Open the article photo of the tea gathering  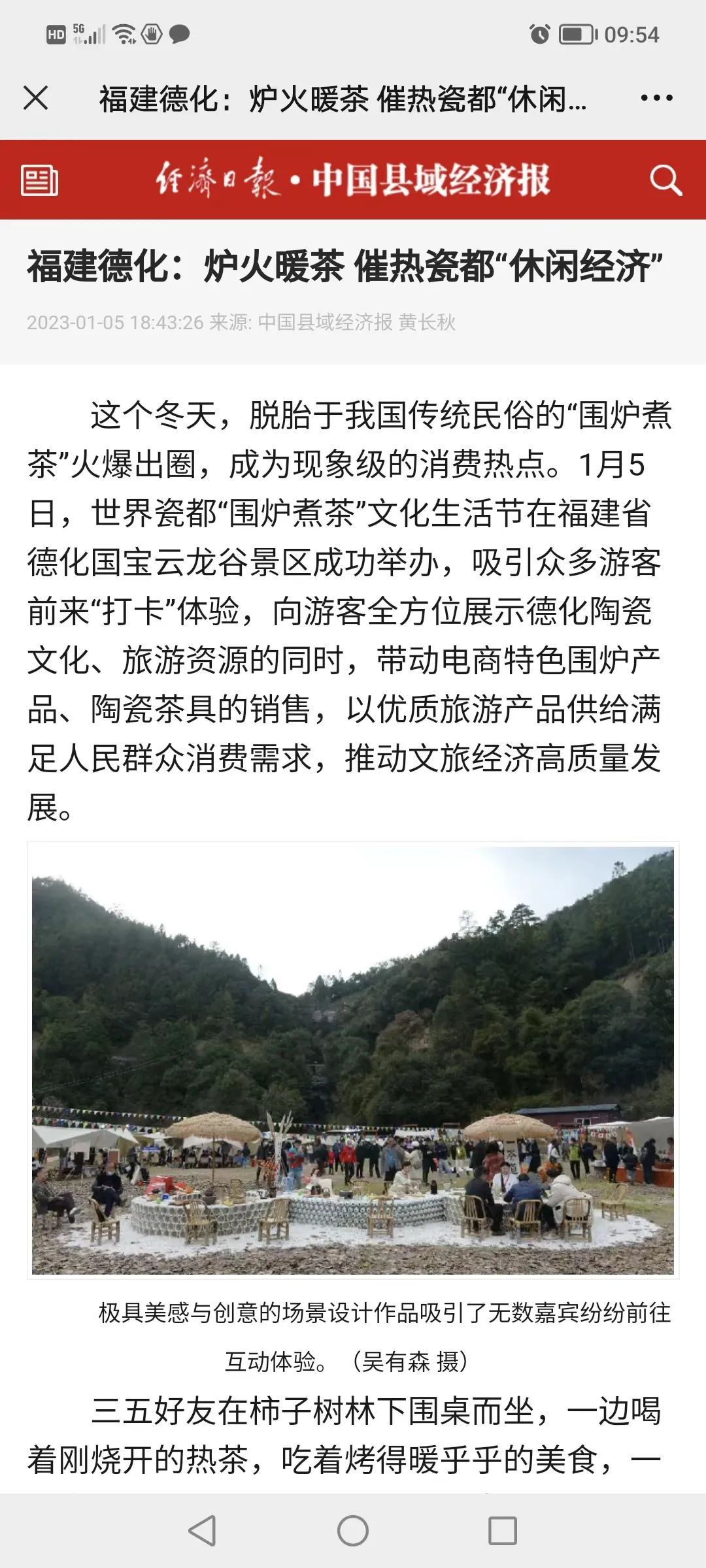[x=353, y=1060]
